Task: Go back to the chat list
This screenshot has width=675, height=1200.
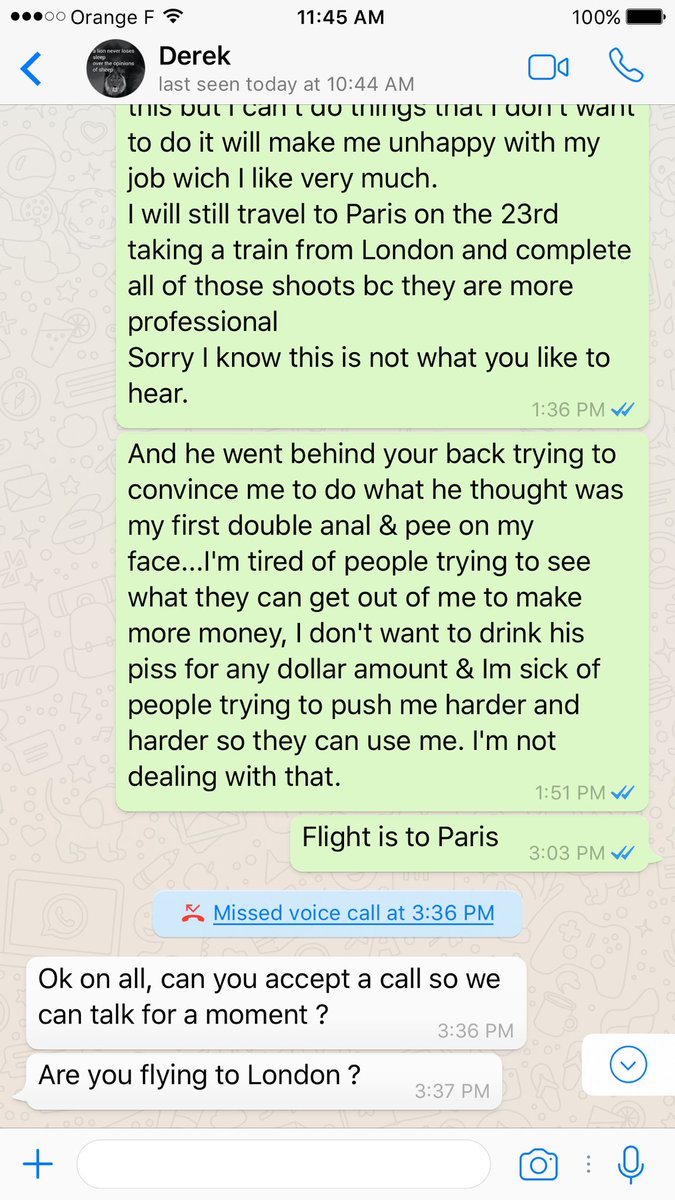Action: (x=32, y=68)
